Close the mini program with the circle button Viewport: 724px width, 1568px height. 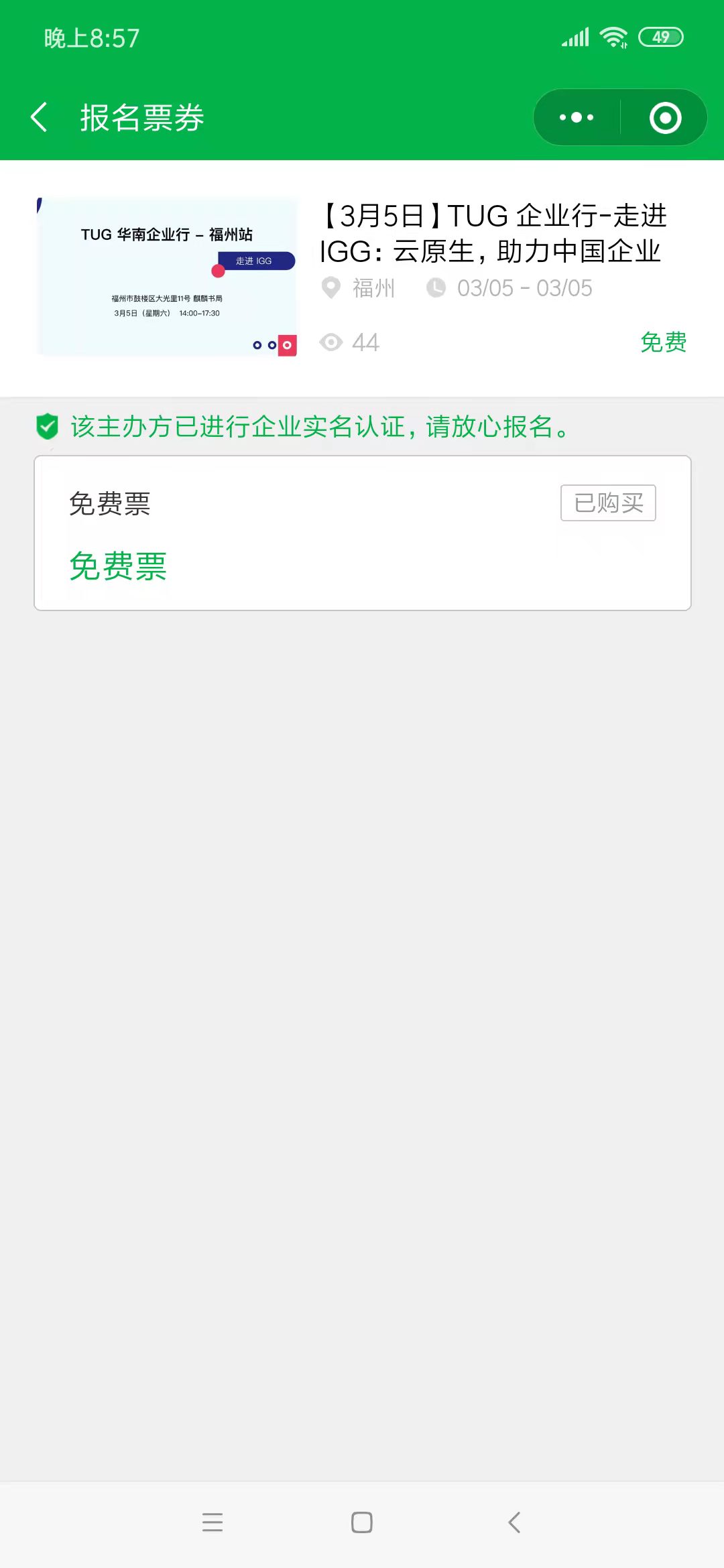pyautogui.click(x=665, y=118)
